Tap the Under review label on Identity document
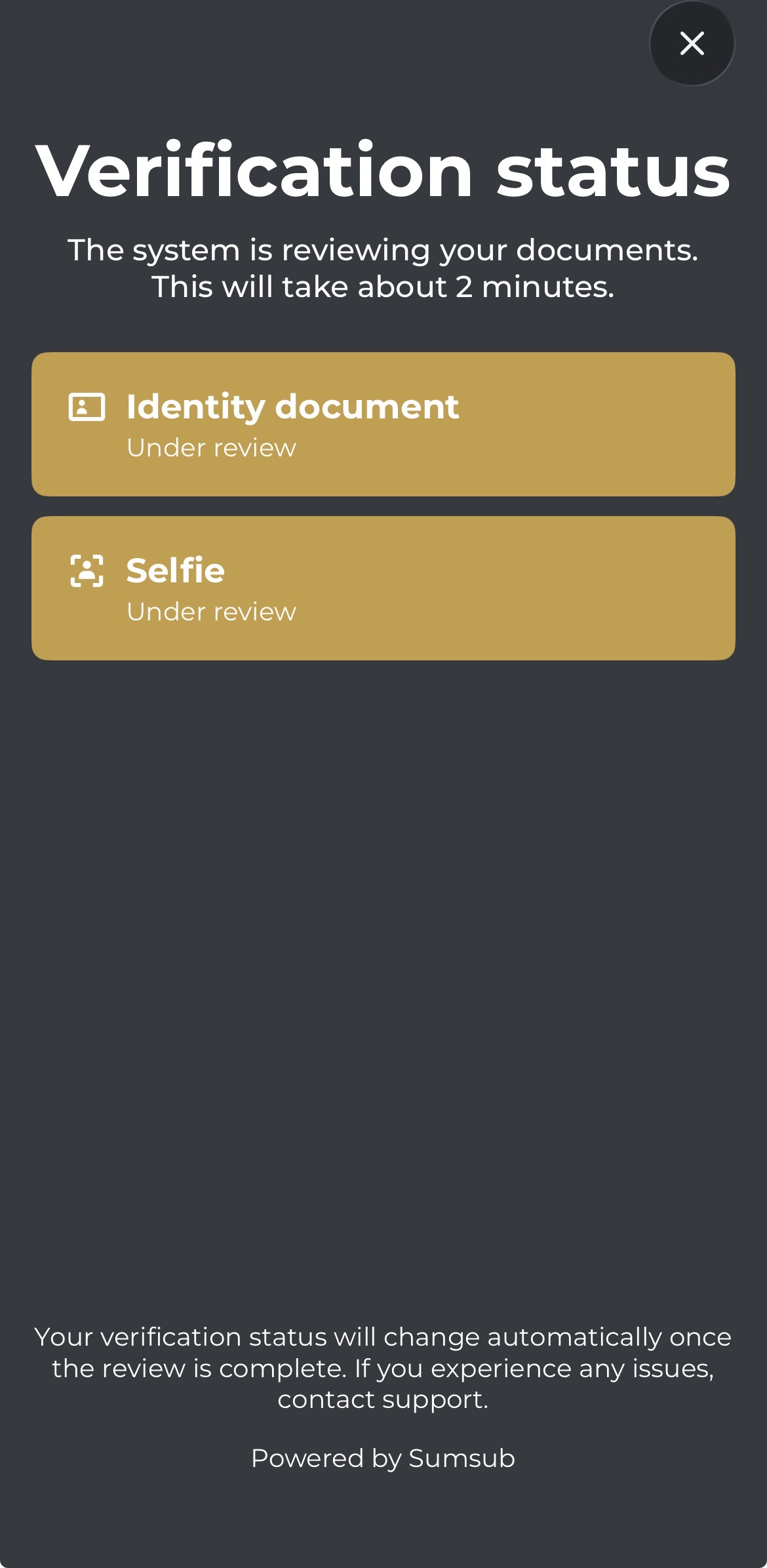 (212, 447)
